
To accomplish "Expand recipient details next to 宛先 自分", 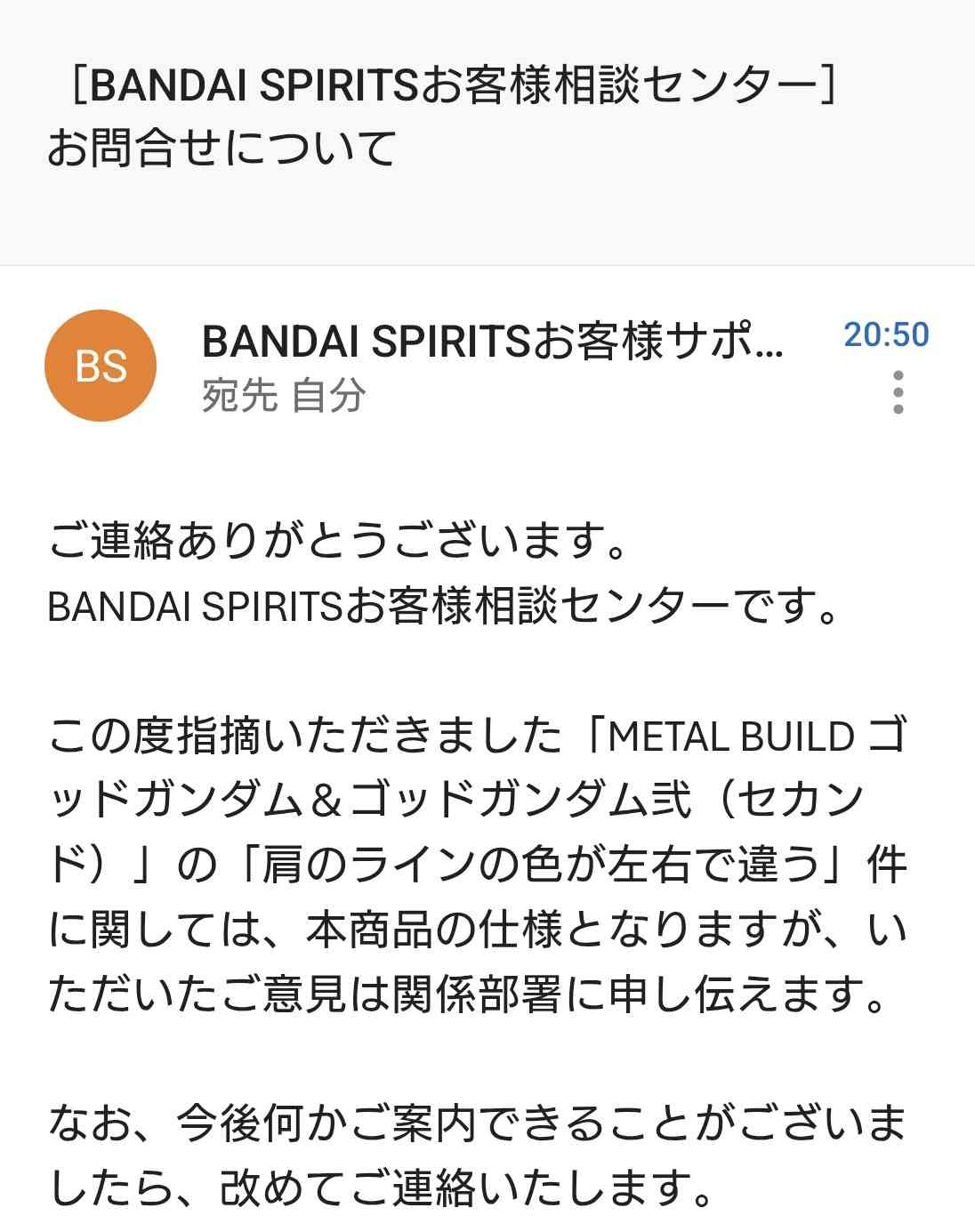I will tap(283, 396).
